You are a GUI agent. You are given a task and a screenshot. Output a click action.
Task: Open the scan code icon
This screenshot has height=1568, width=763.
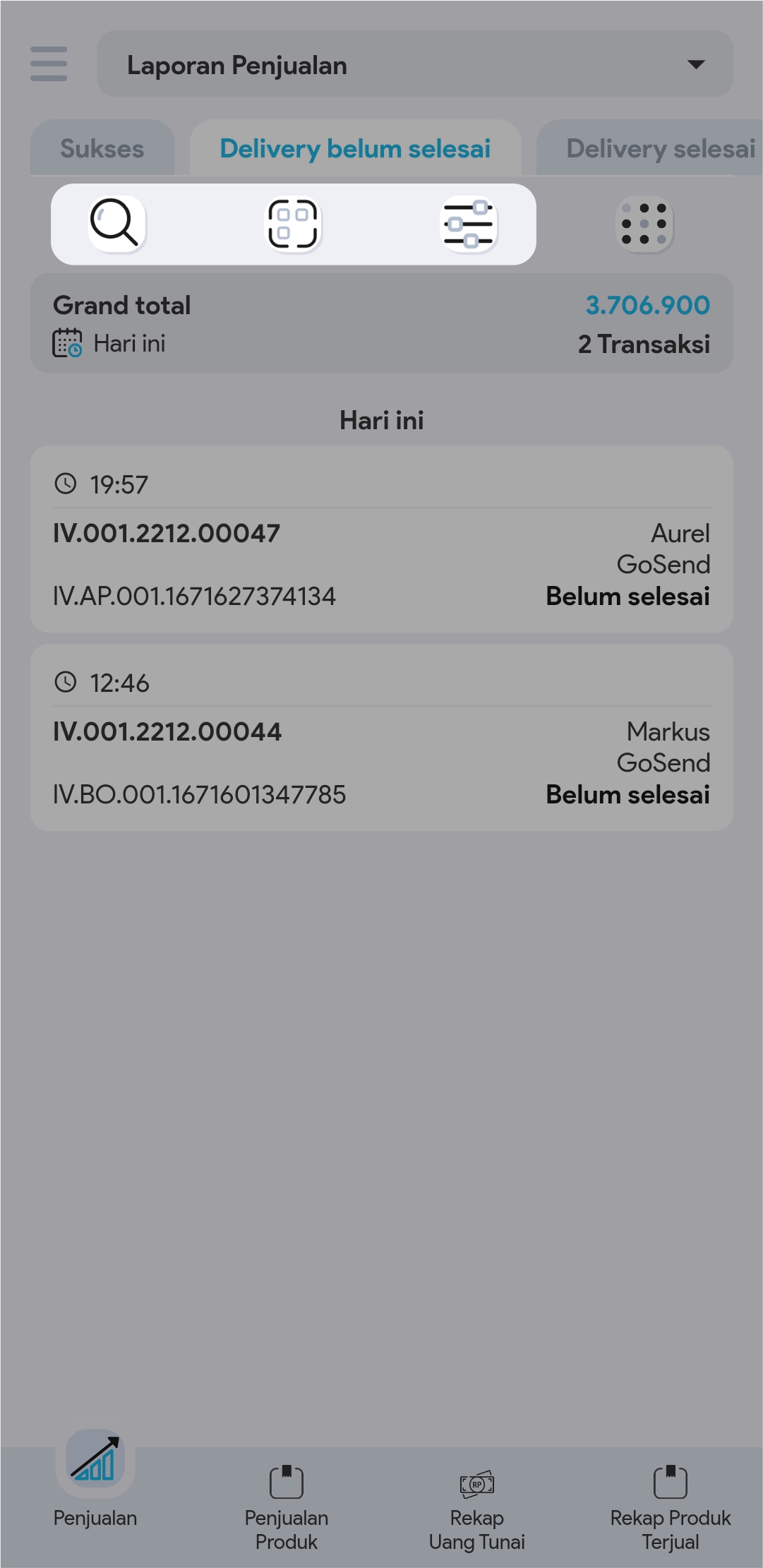pos(292,224)
